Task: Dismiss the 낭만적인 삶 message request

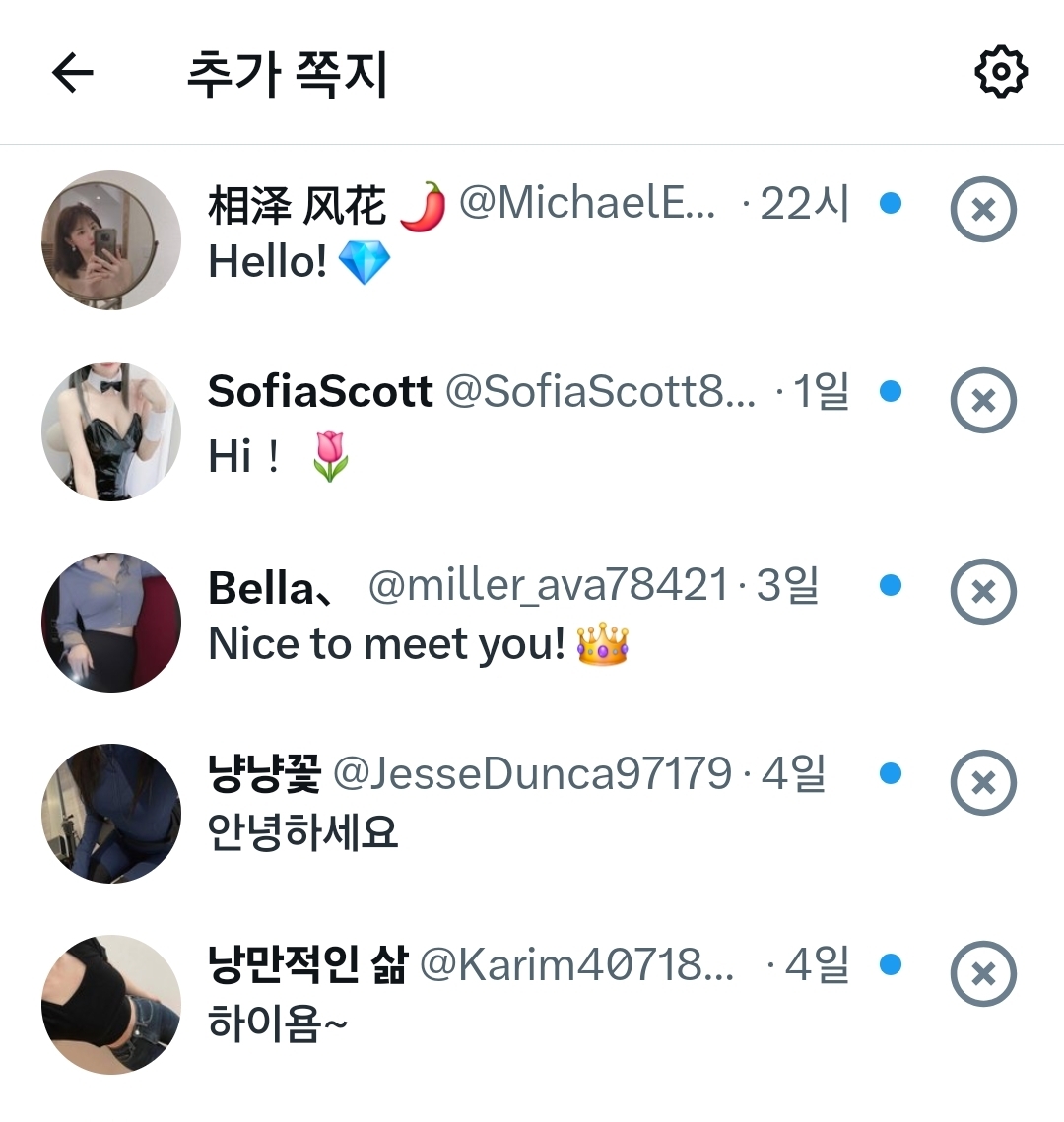Action: 982,973
